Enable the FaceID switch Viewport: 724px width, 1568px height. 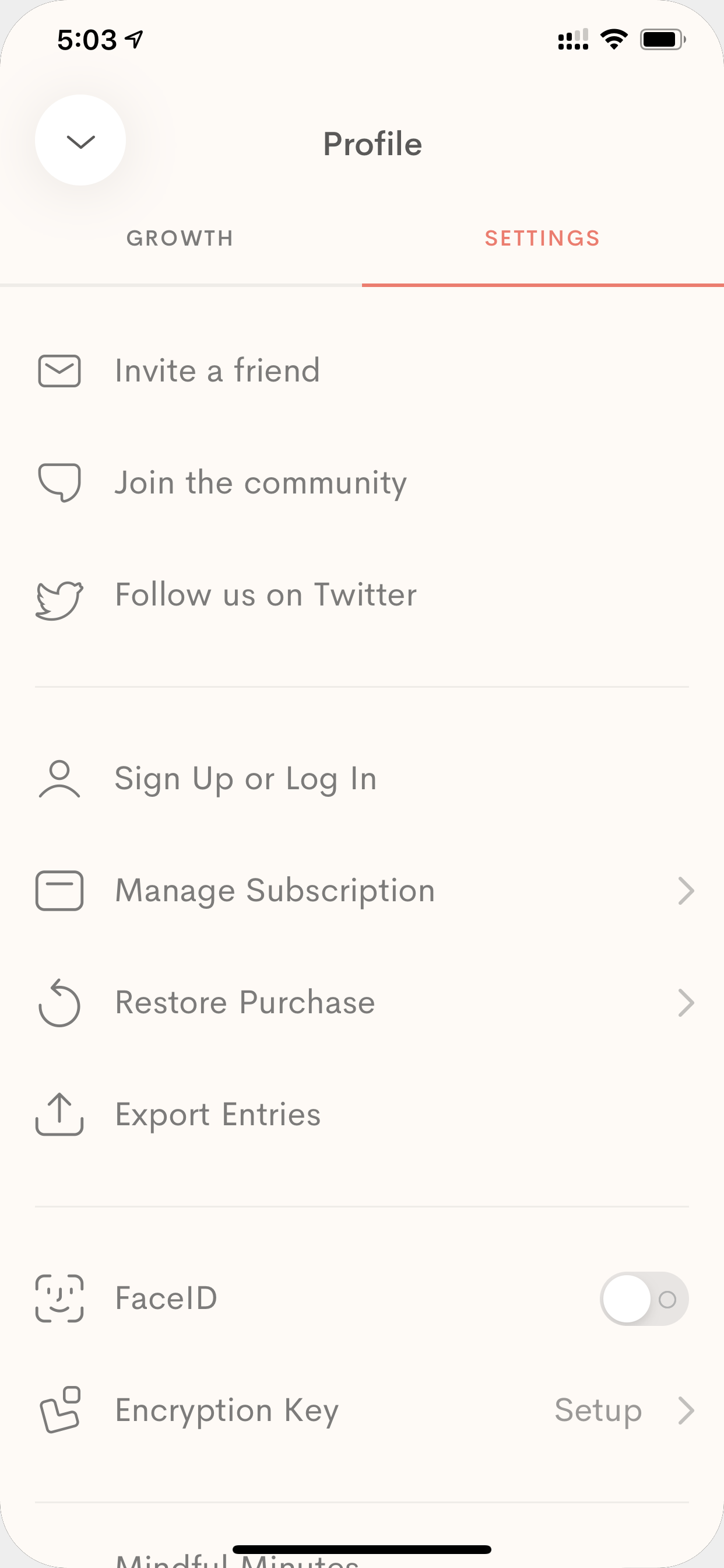click(x=644, y=1298)
